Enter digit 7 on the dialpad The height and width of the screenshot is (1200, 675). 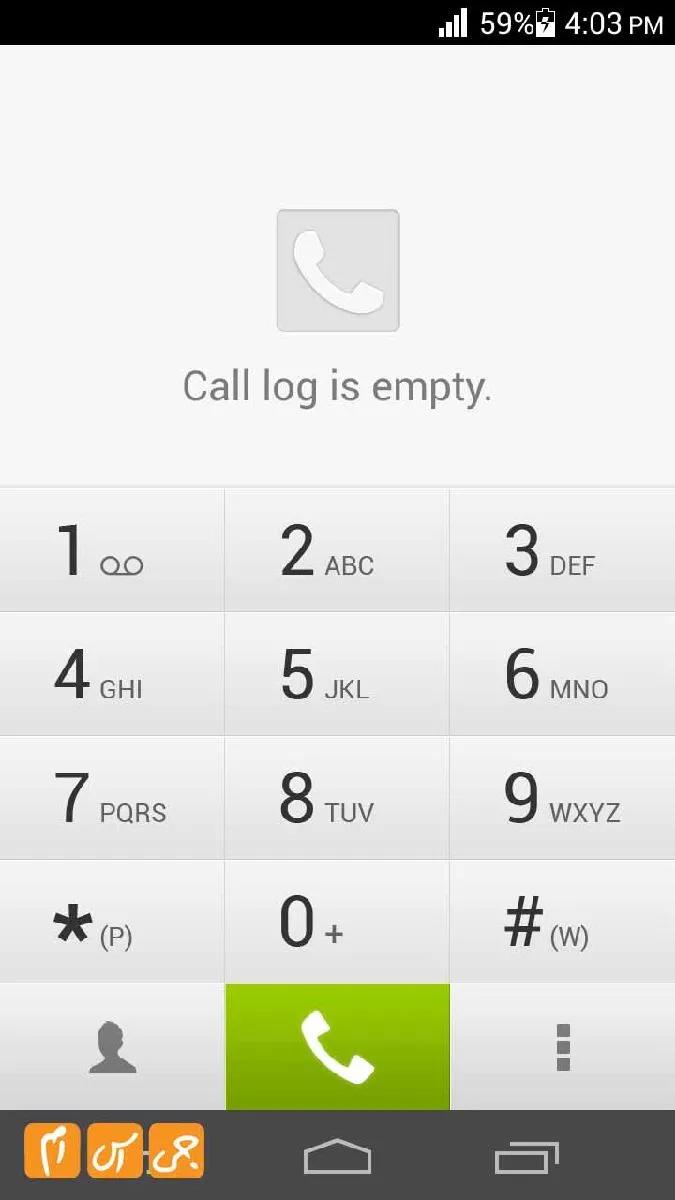[x=112, y=799]
